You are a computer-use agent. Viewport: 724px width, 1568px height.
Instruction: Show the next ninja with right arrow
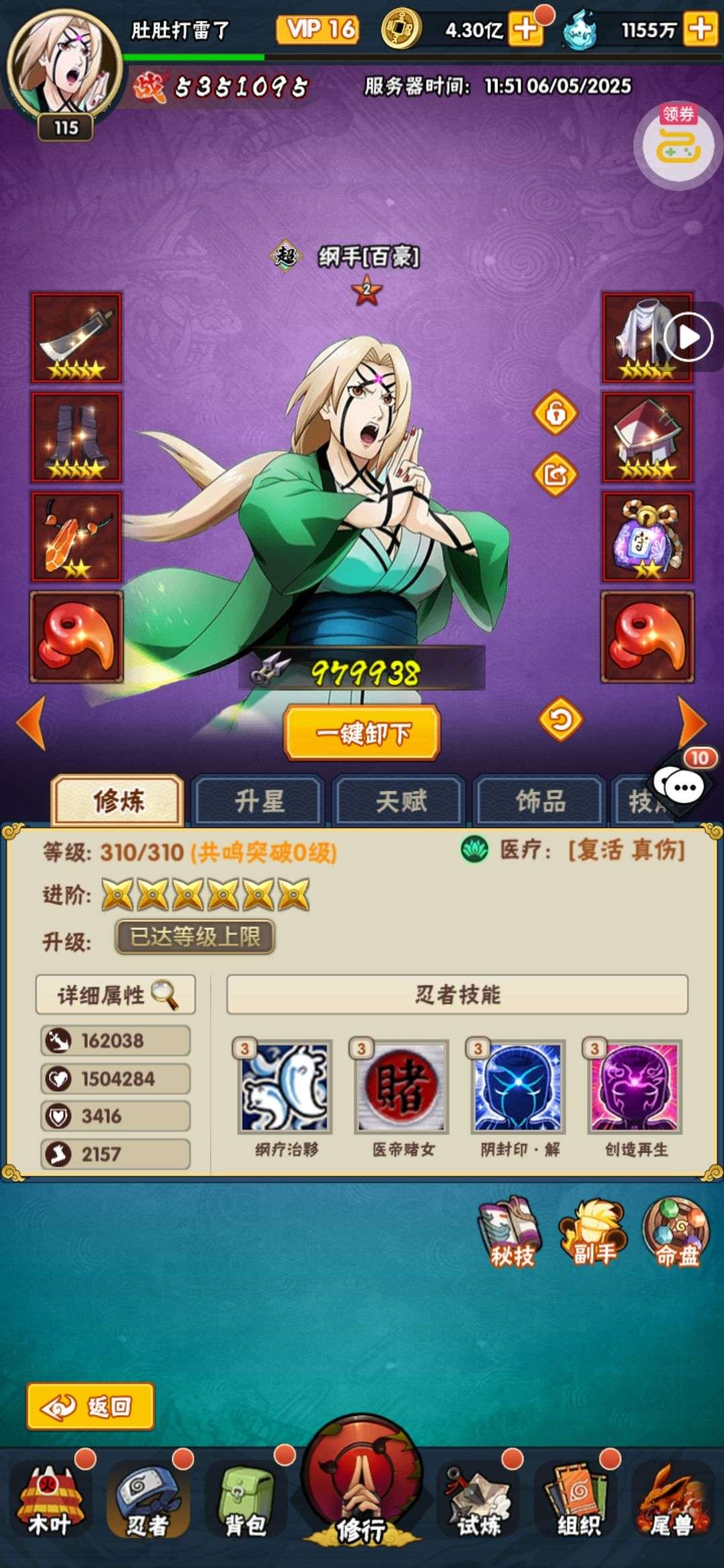[x=692, y=722]
